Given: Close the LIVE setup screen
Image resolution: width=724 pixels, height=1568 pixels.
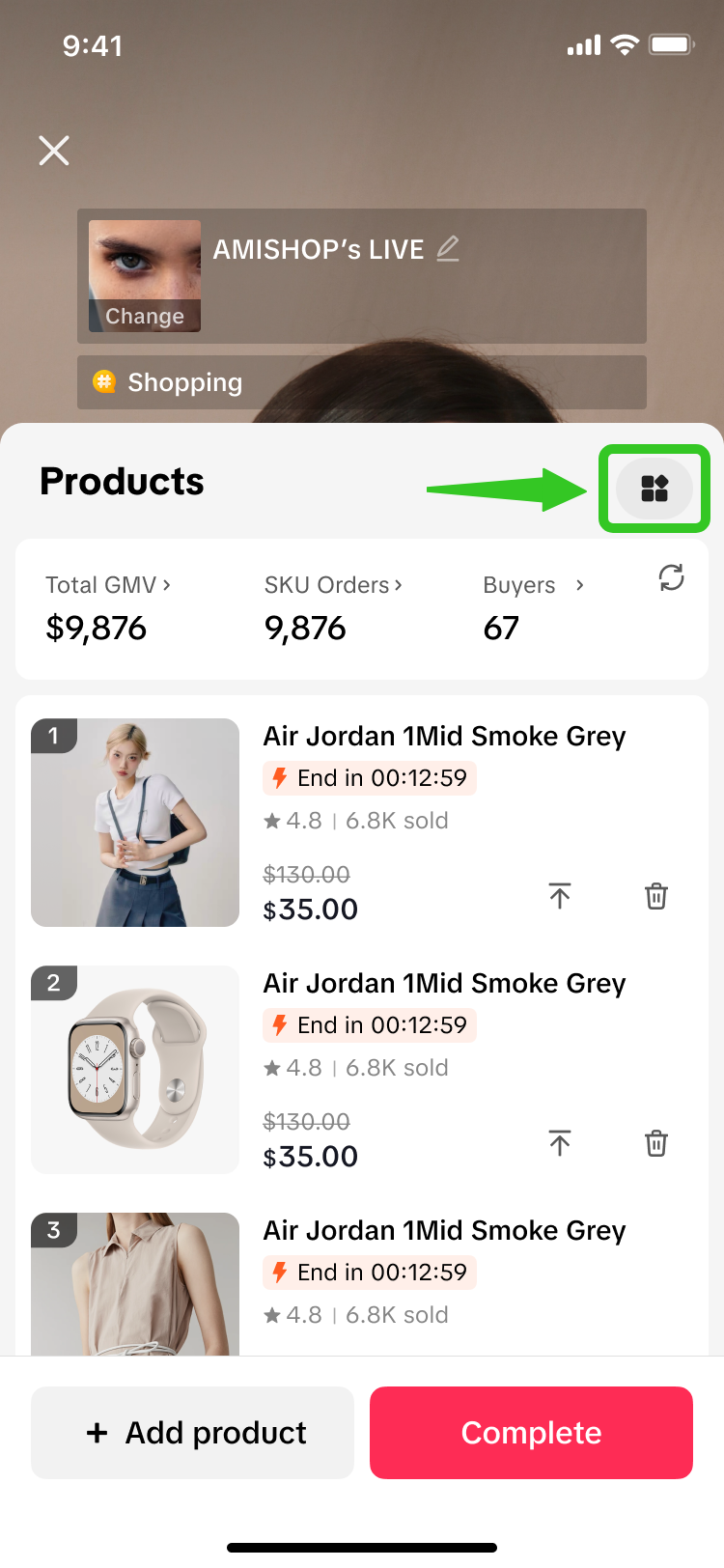Looking at the screenshot, I should (x=54, y=151).
